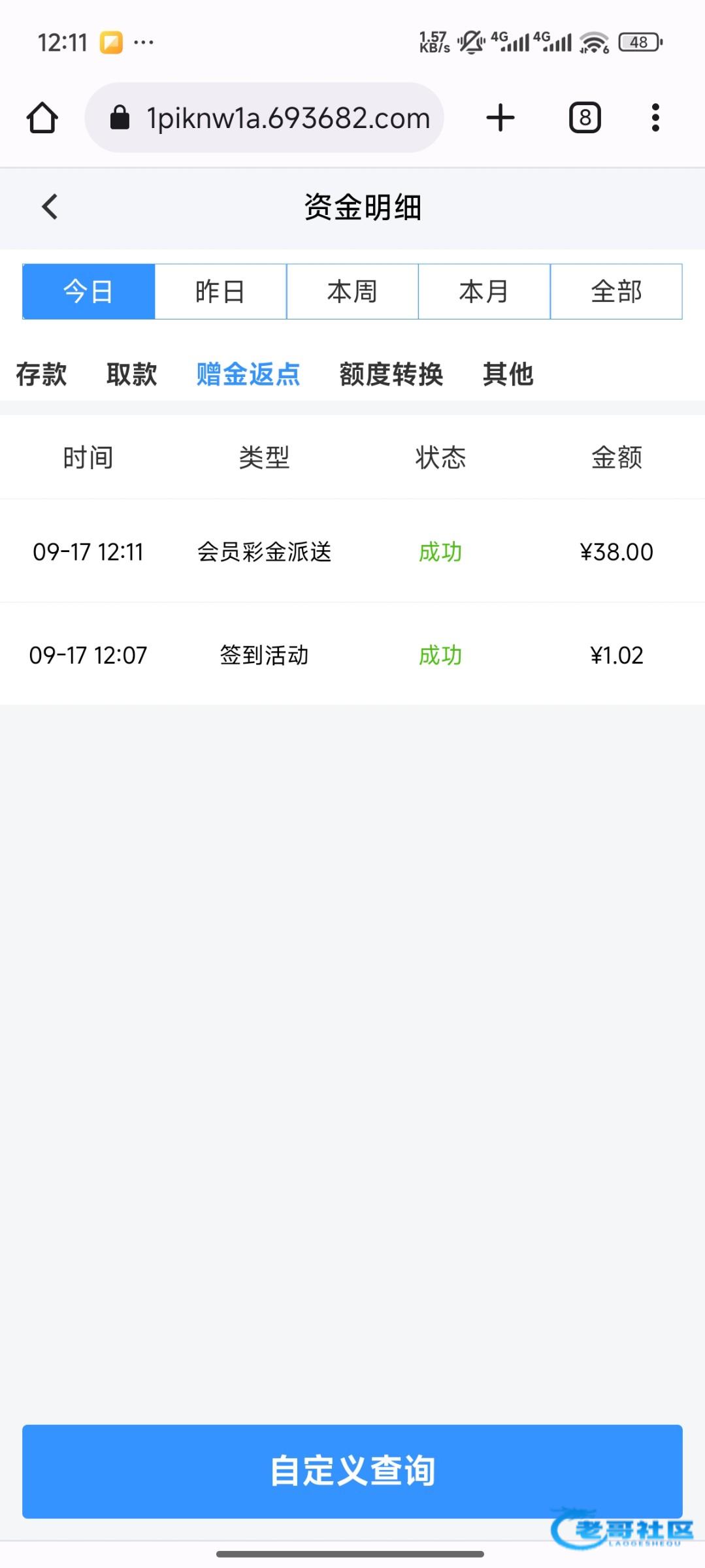Switch to the 取款 category
705x1568 pixels.
(x=132, y=374)
